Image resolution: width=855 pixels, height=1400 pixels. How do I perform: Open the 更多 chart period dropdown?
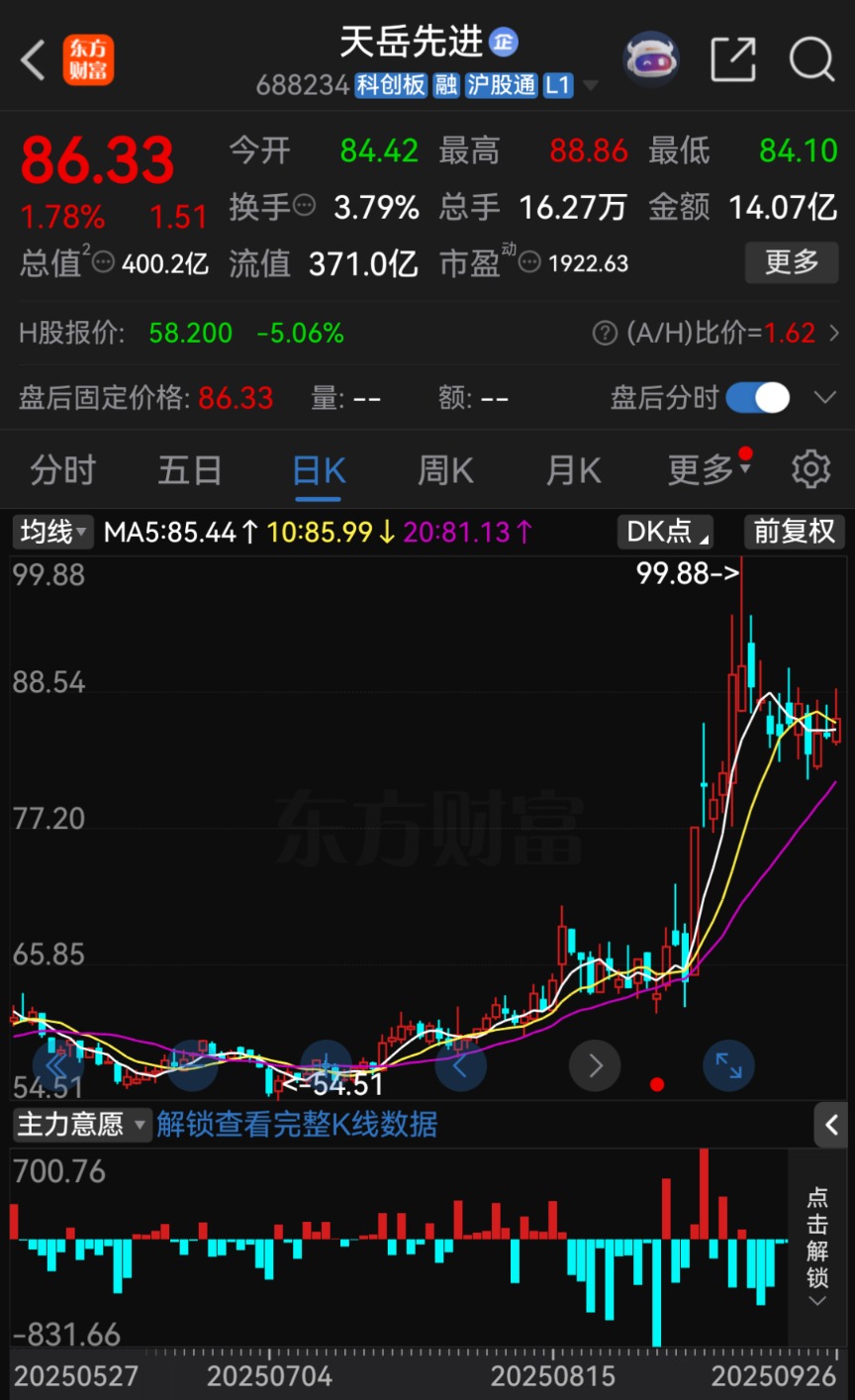pyautogui.click(x=709, y=470)
